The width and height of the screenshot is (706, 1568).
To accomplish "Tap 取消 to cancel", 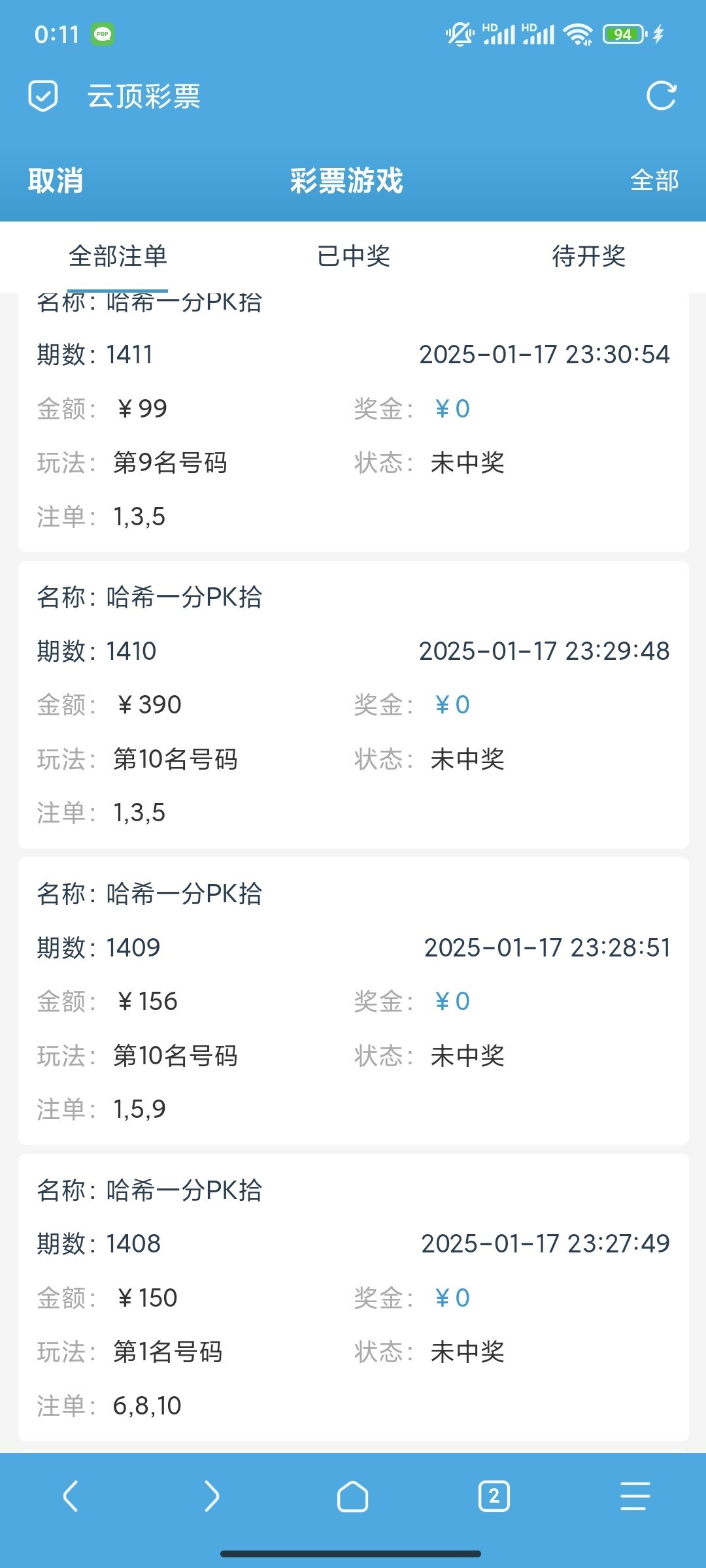I will coord(56,180).
